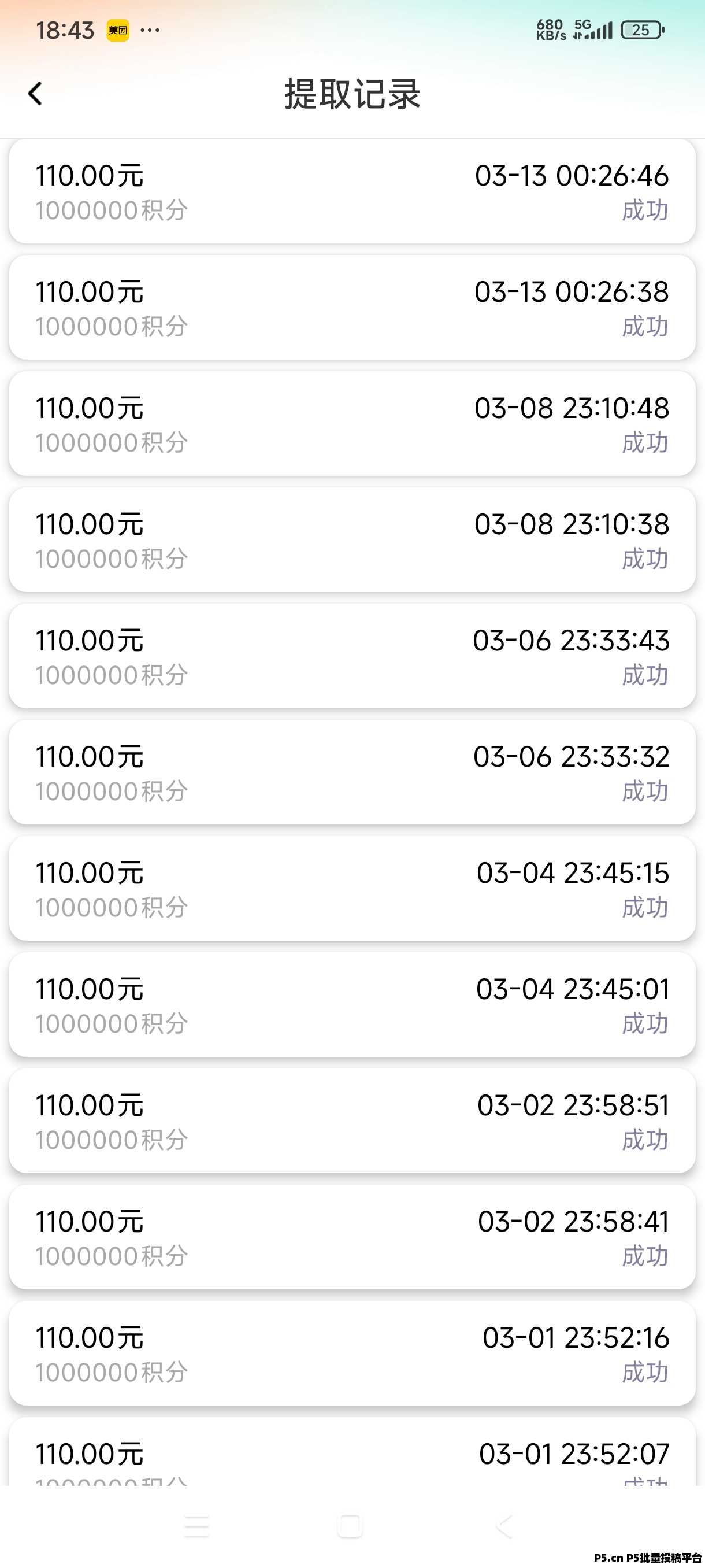Viewport: 705px width, 1568px height.
Task: Open the system recent apps menu
Action: 196,1526
